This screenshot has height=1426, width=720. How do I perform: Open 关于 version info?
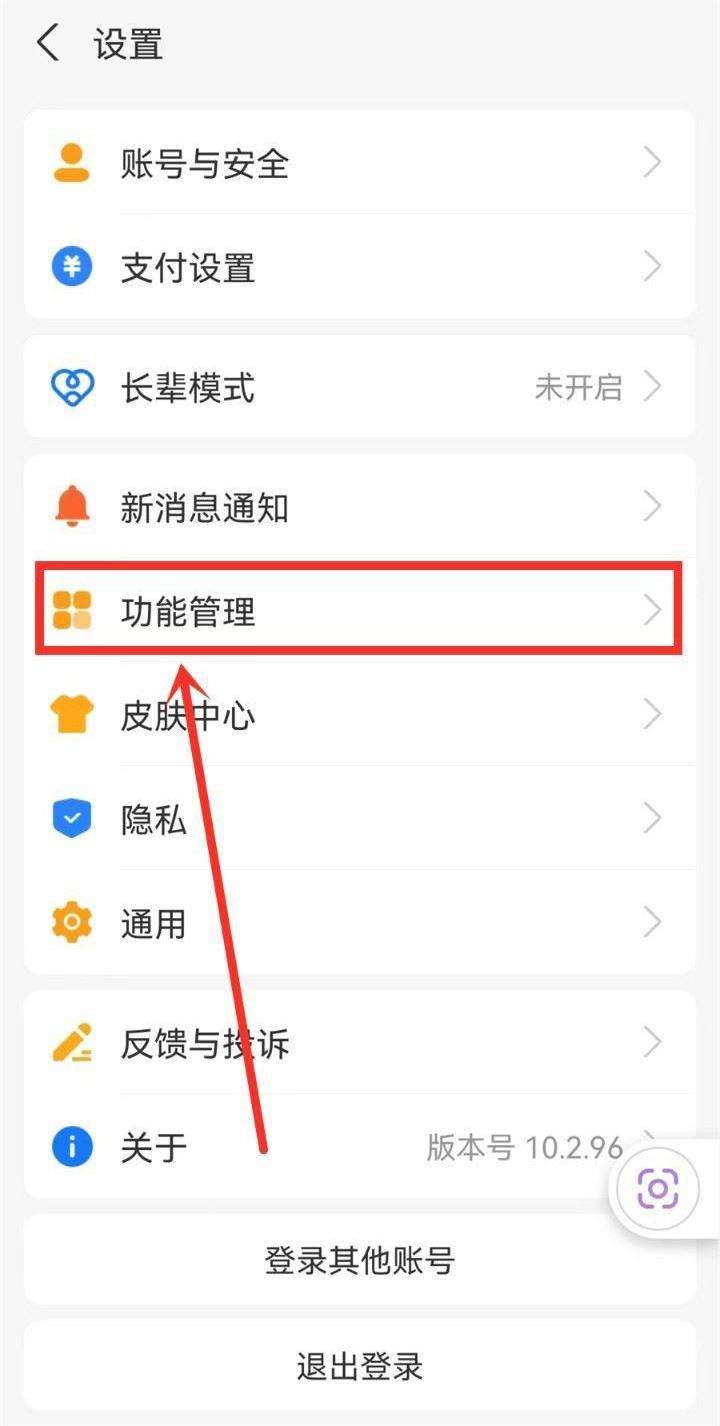pos(330,1147)
